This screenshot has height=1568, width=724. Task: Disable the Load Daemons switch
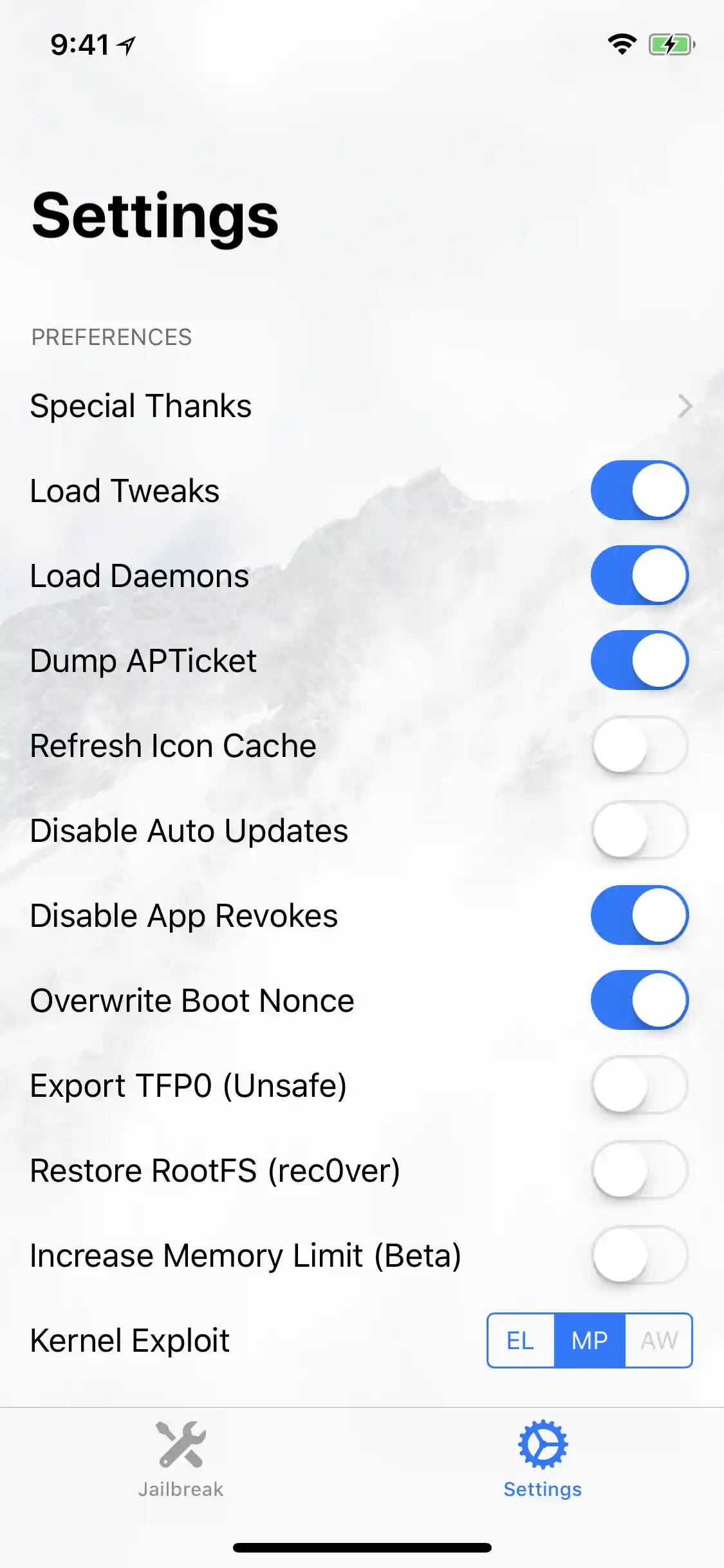[x=639, y=575]
